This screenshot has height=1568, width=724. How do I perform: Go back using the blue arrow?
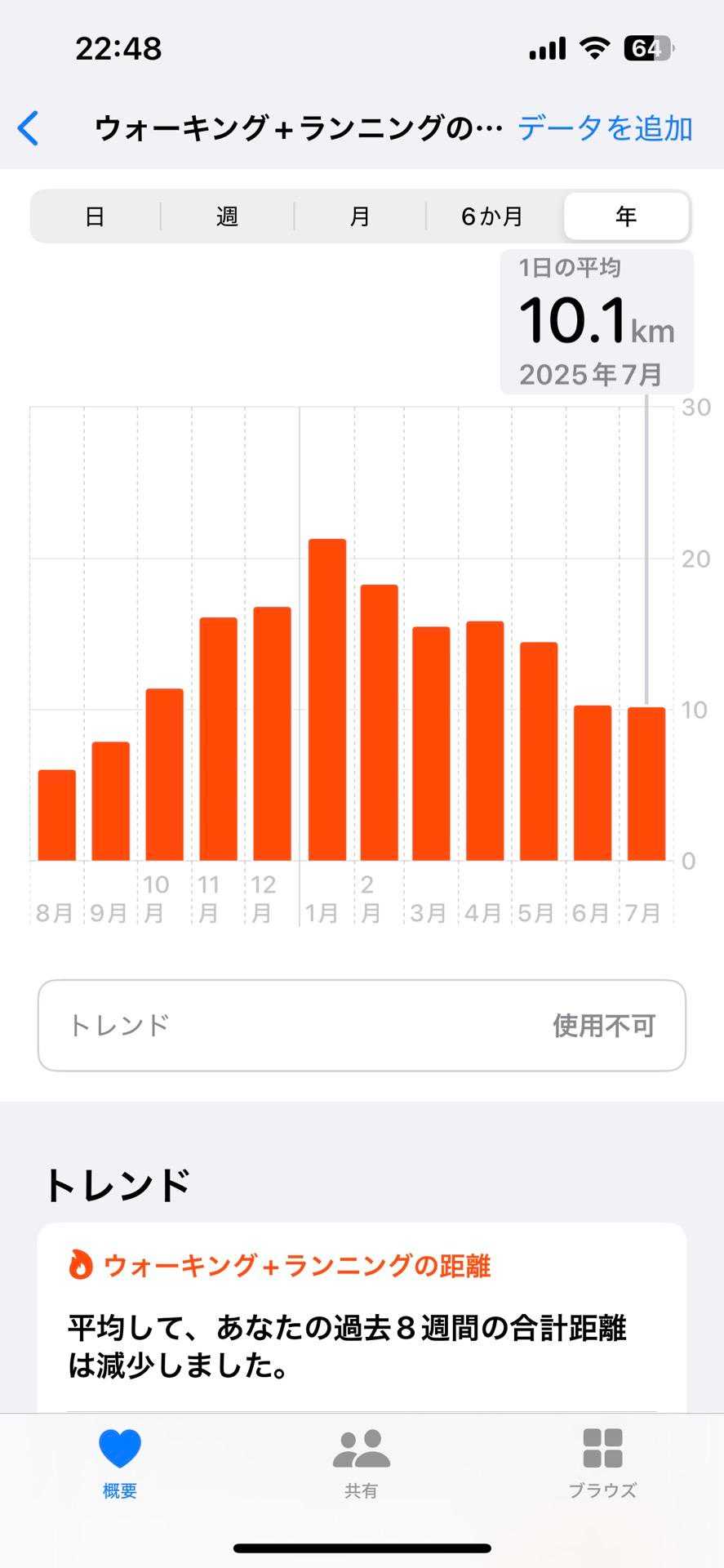pos(29,128)
